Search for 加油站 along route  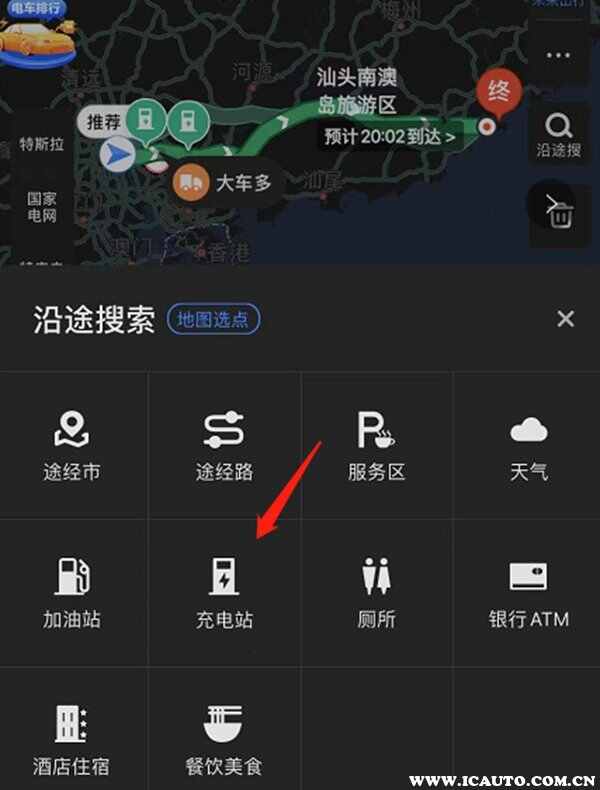pyautogui.click(x=72, y=594)
